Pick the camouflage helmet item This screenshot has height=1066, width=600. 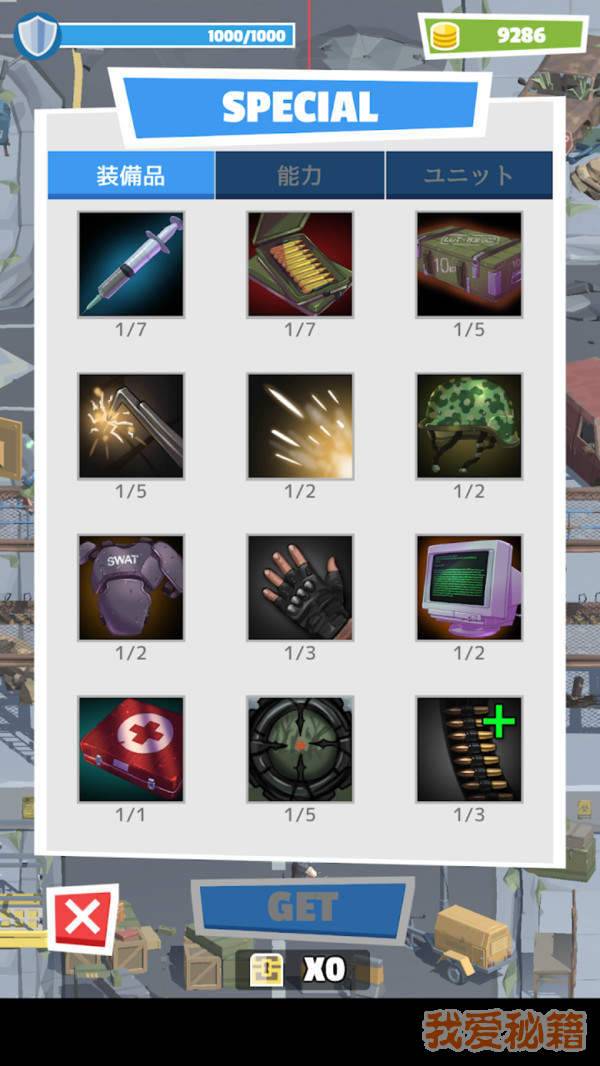click(469, 426)
